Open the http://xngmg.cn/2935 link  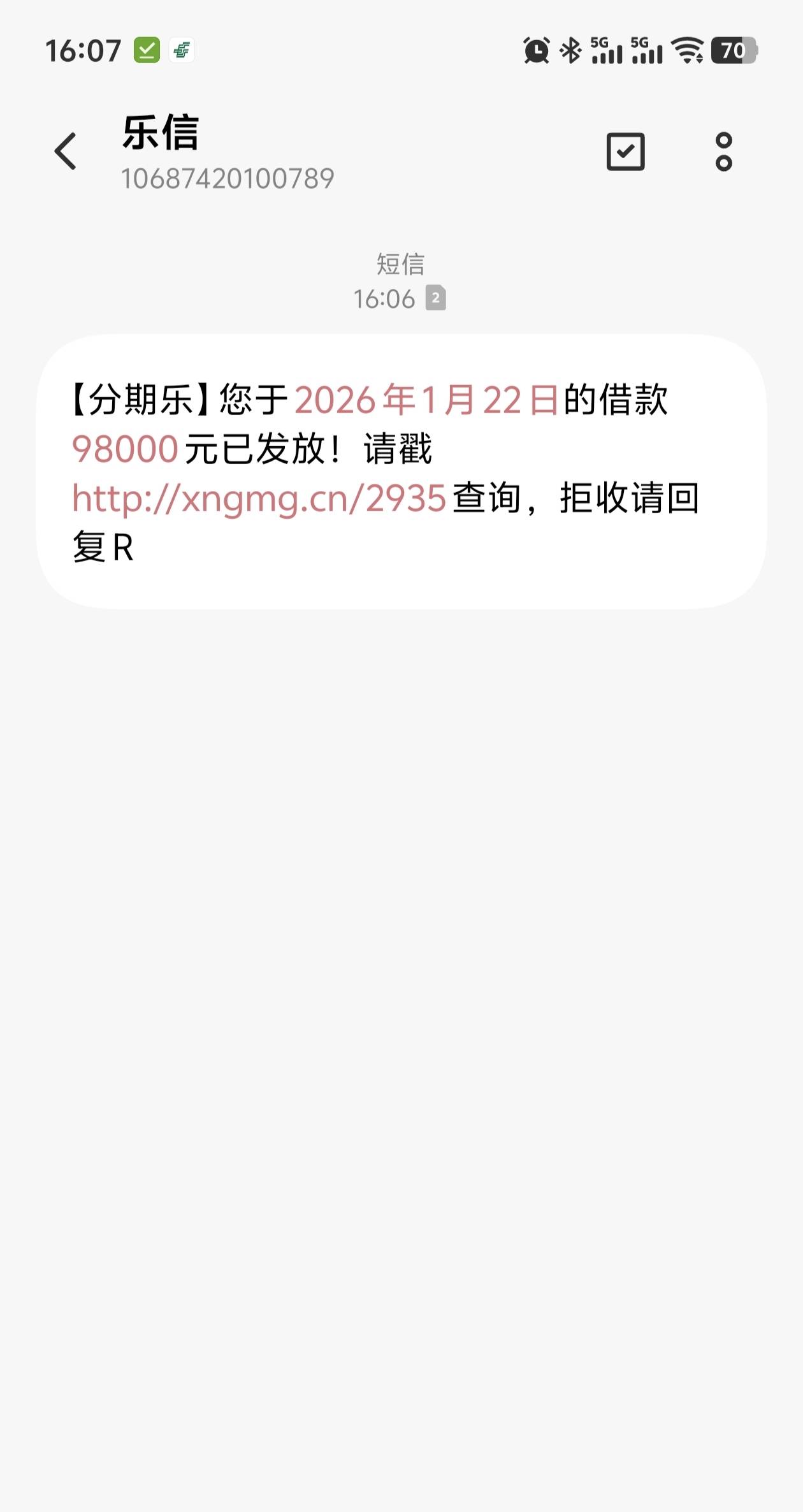[x=259, y=498]
